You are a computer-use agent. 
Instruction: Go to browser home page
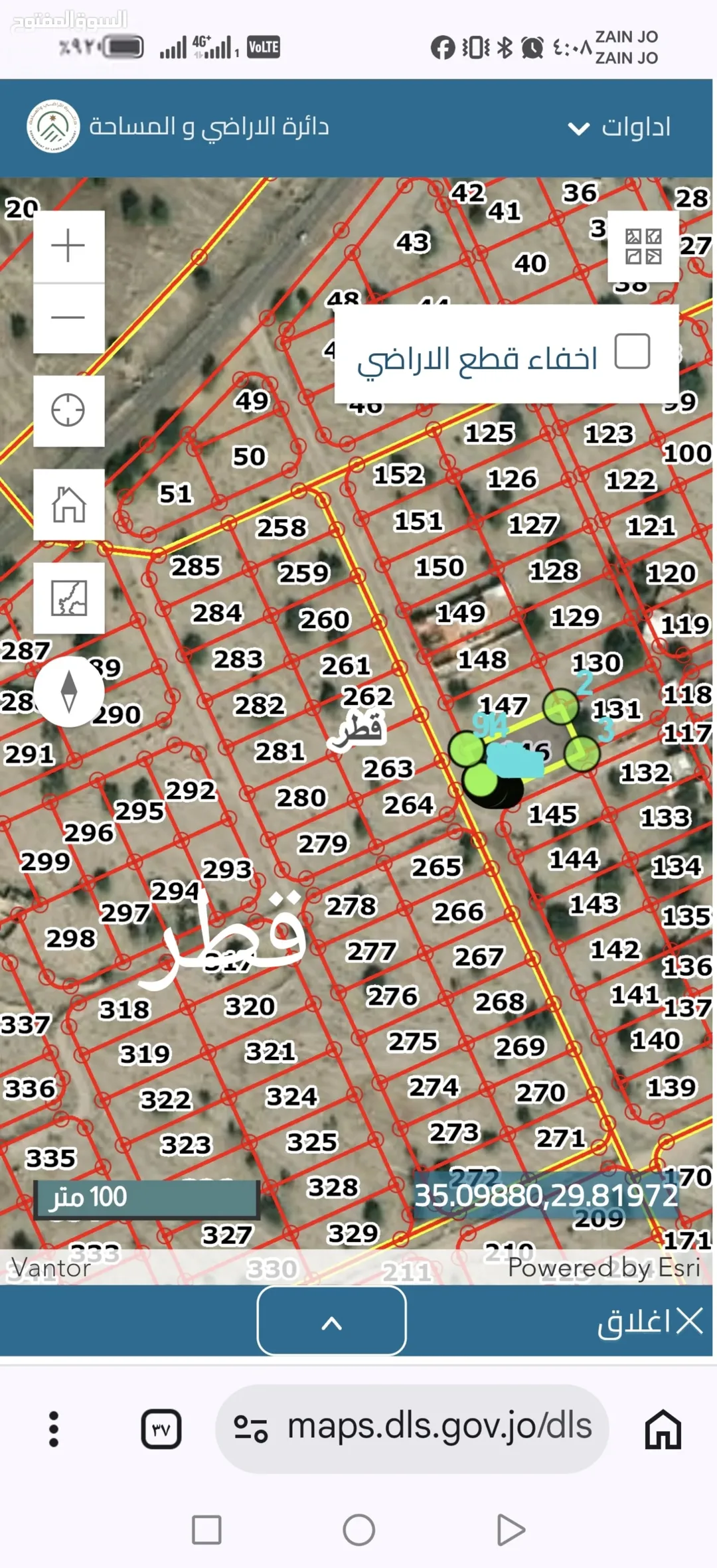click(663, 1429)
